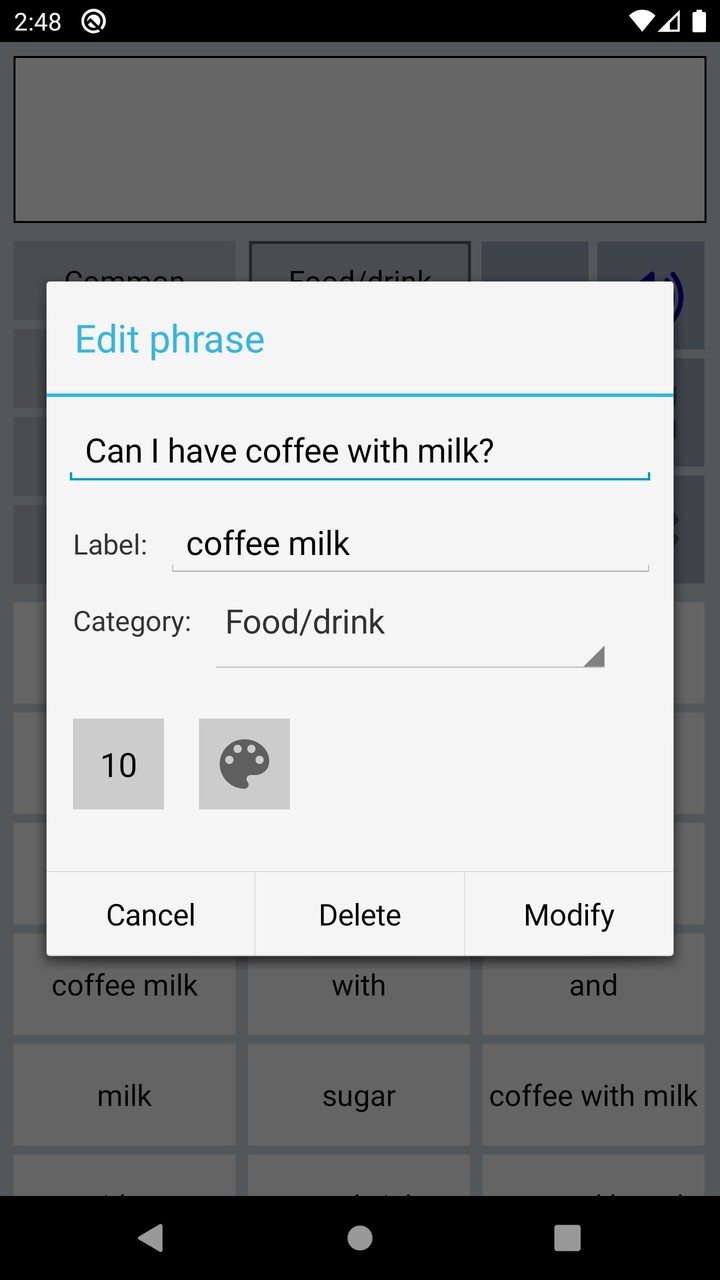The image size is (720, 1280).
Task: Tap the sugar phrase button
Action: [x=358, y=1095]
